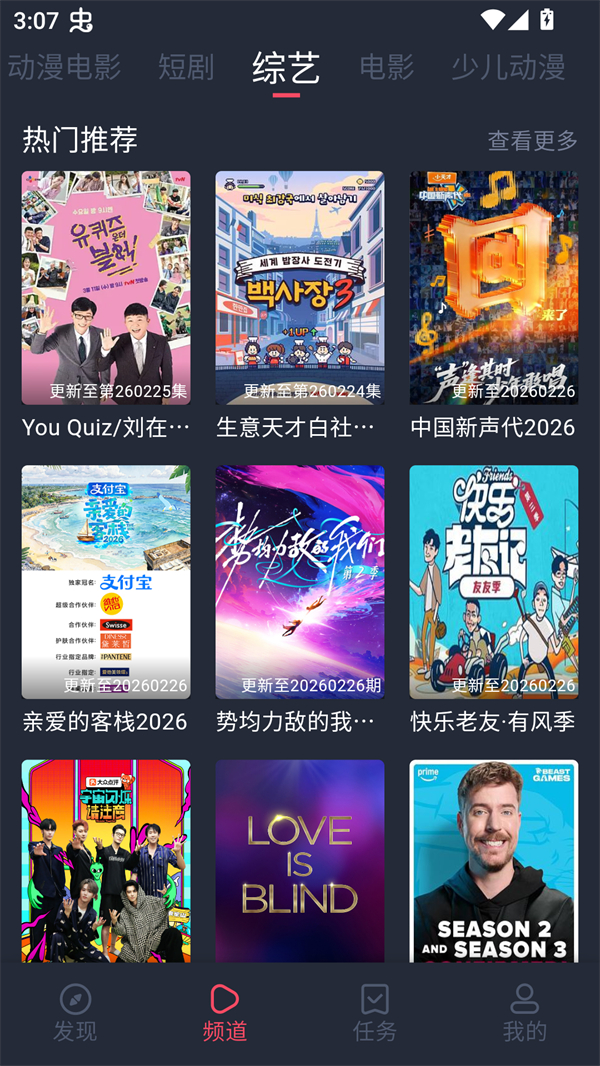Select the 电影 tab
Screen dimensions: 600x1066
pyautogui.click(x=386, y=67)
